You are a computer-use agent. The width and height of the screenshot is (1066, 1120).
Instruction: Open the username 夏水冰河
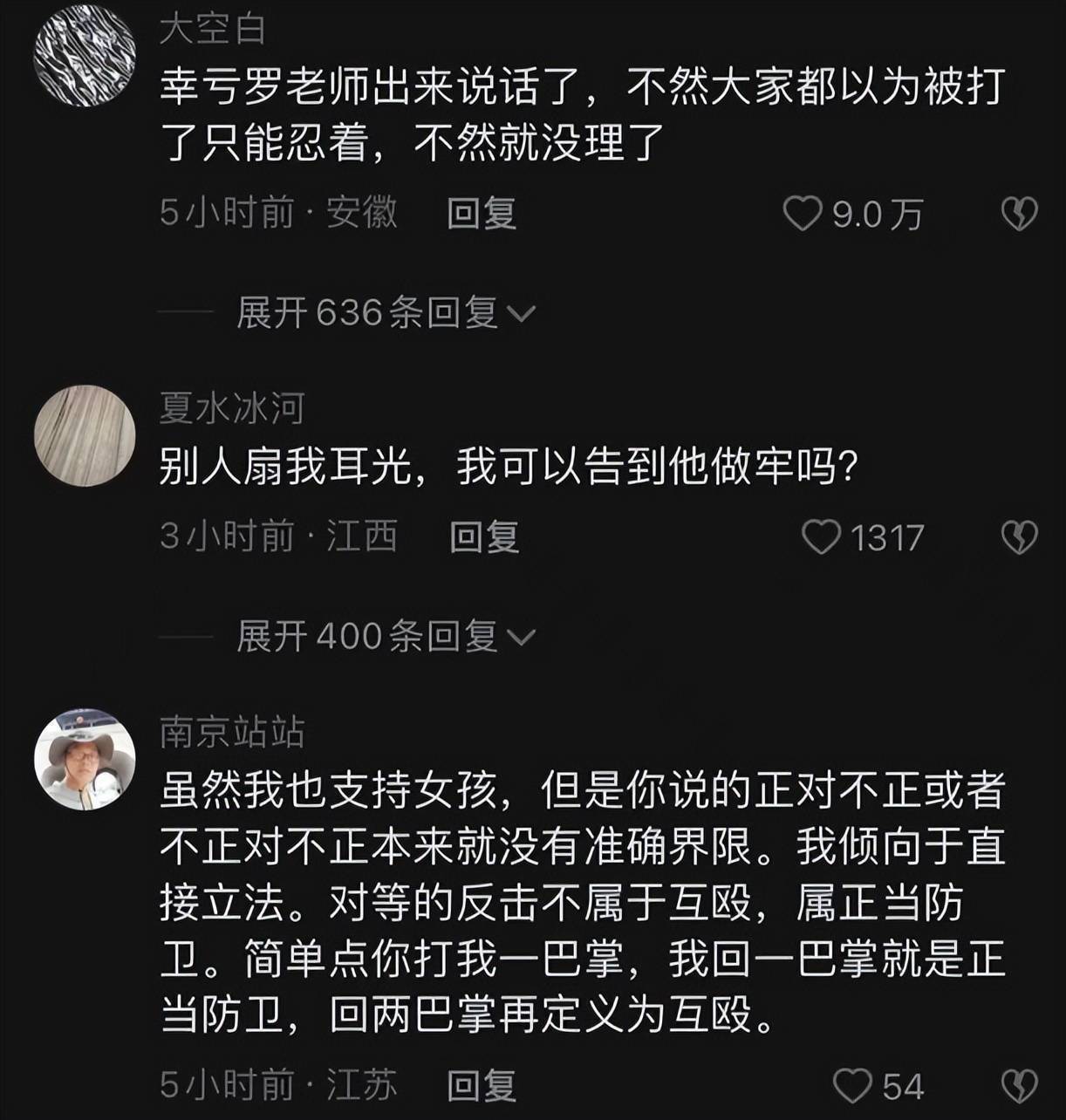tap(232, 408)
